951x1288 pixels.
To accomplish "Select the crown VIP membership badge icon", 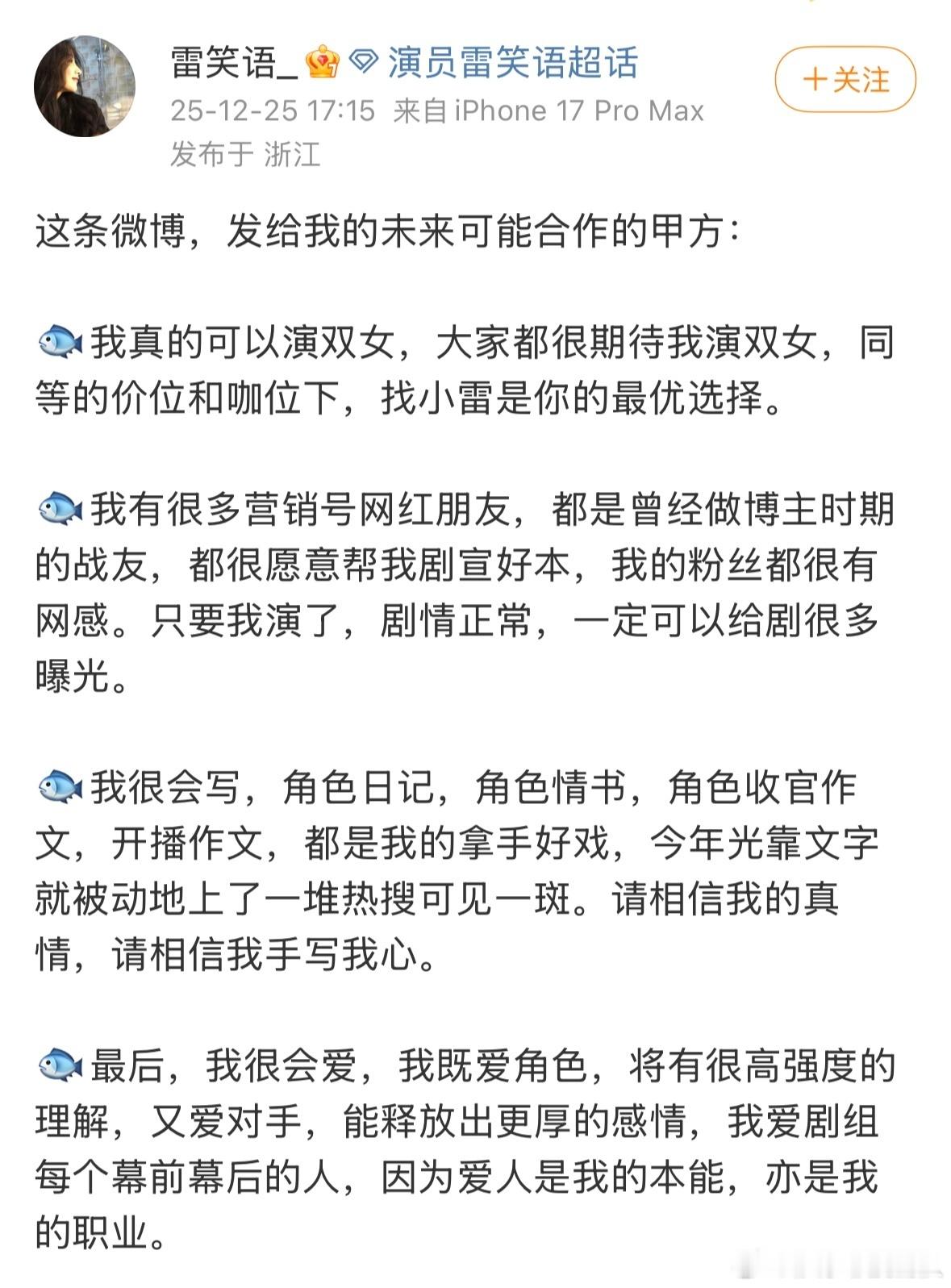I will click(322, 61).
